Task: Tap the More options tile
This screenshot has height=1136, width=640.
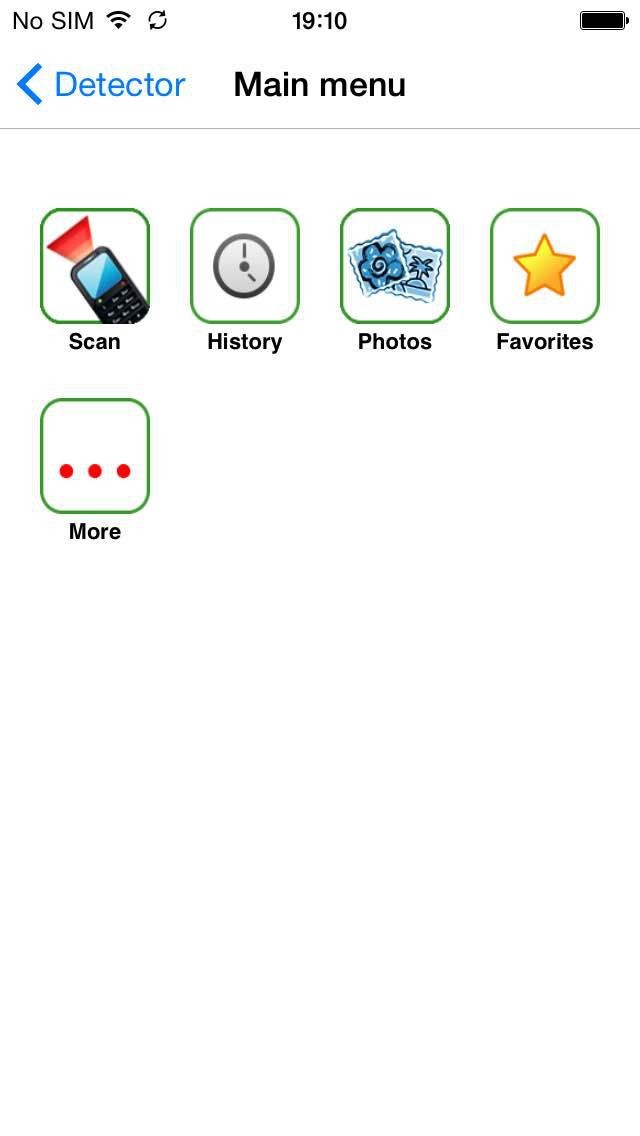Action: [x=95, y=456]
